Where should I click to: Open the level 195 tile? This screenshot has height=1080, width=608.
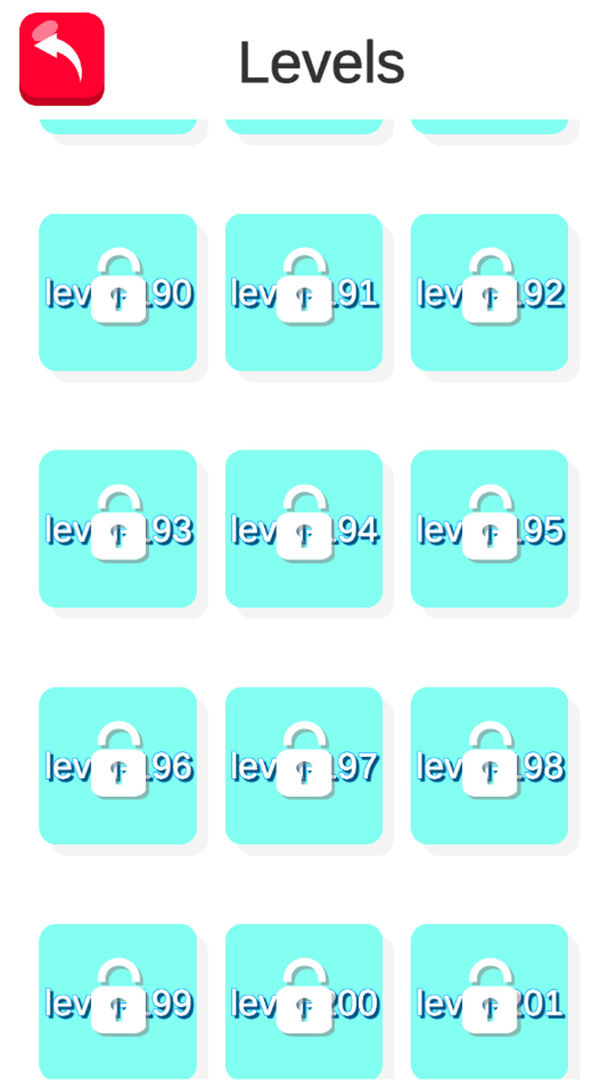(489, 529)
